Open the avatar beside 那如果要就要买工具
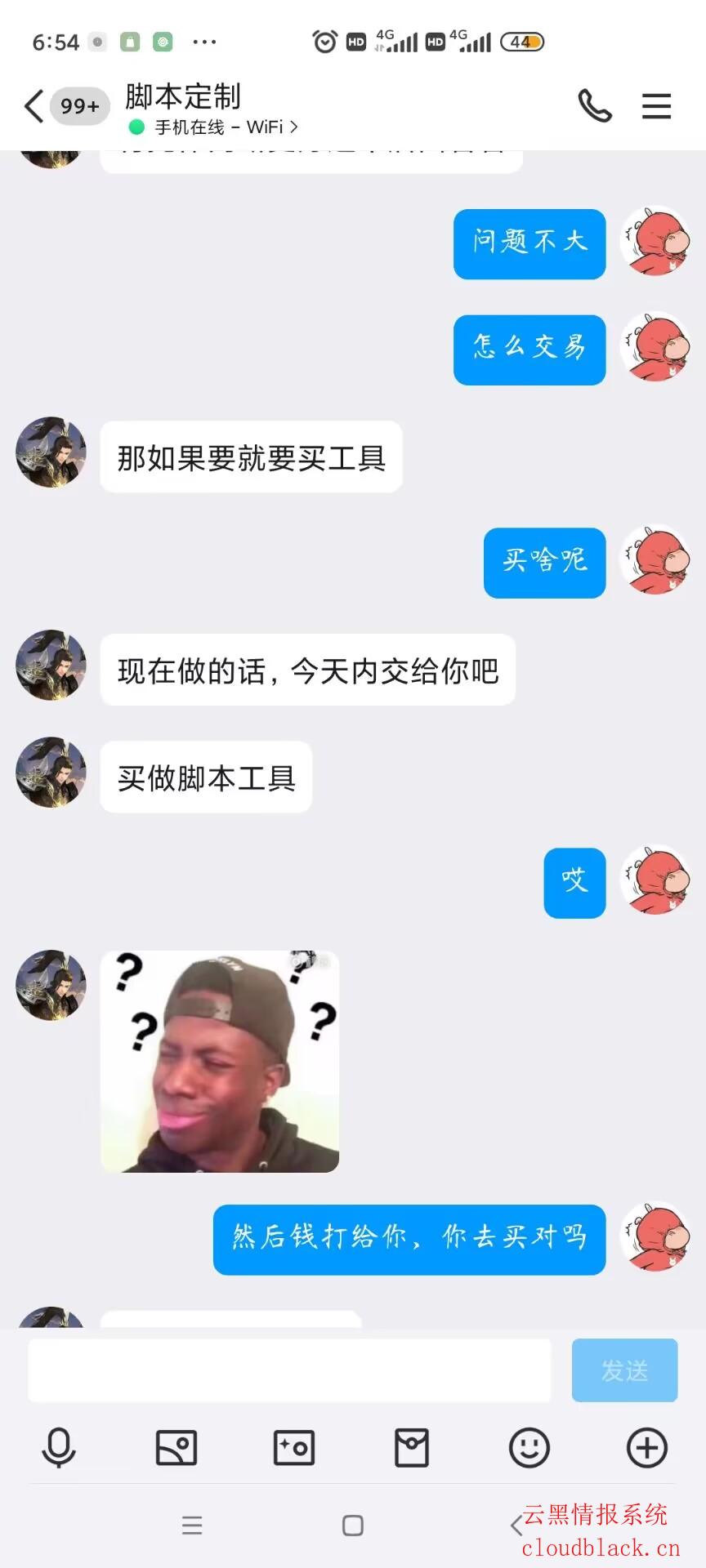This screenshot has width=706, height=1568. pos(51,452)
